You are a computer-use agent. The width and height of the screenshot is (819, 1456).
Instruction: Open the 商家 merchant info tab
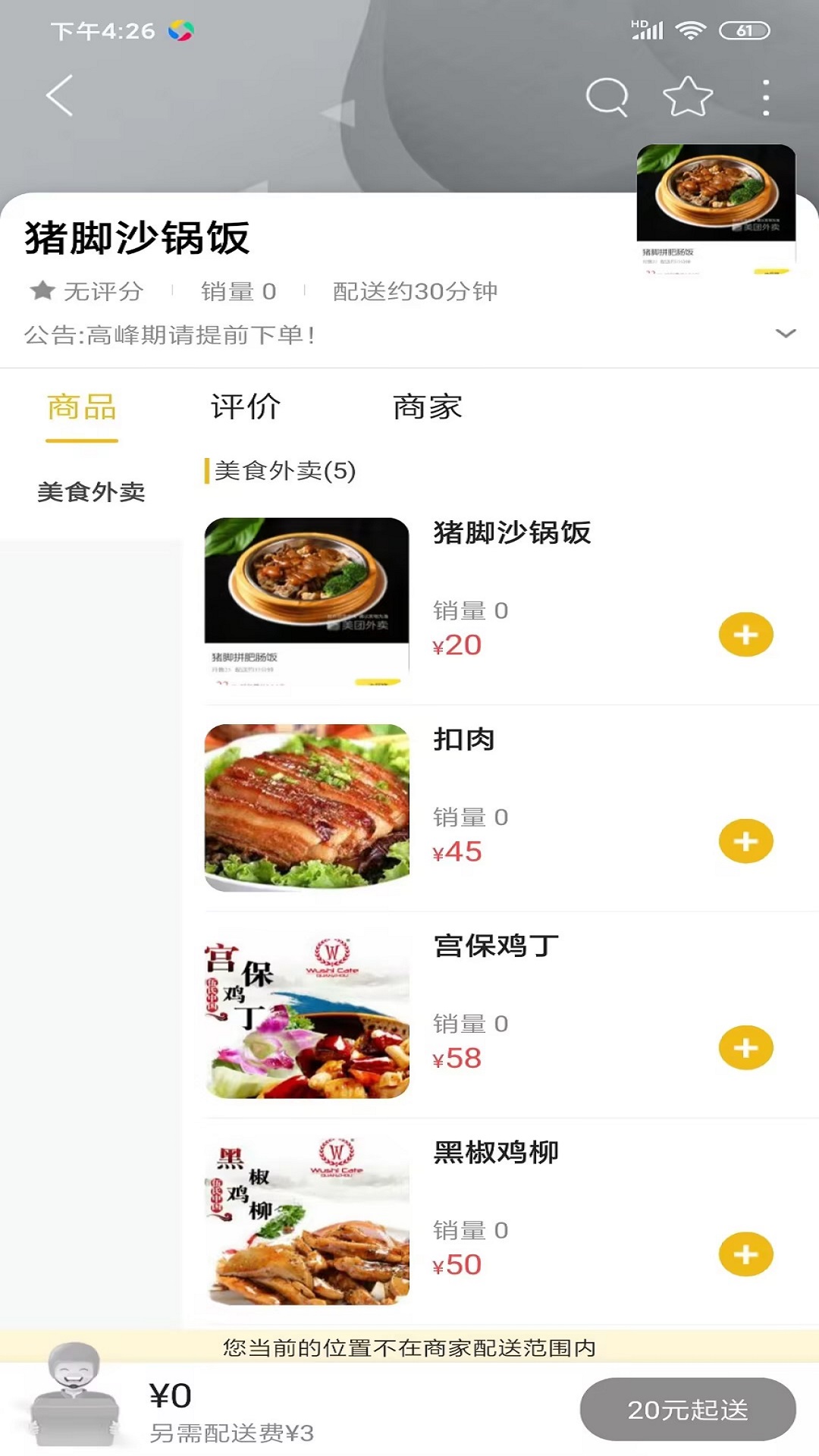coord(428,407)
